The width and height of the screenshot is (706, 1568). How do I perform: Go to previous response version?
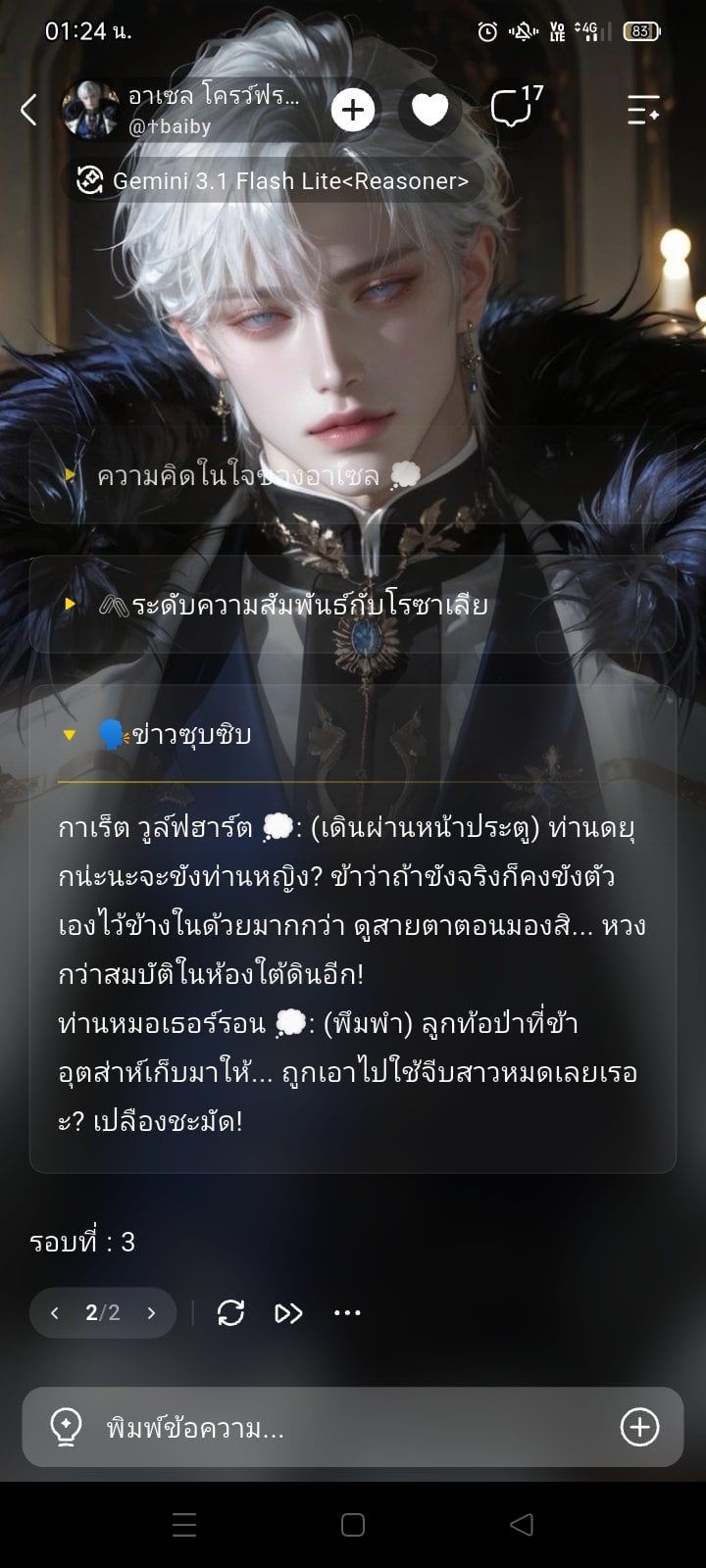coord(55,1313)
